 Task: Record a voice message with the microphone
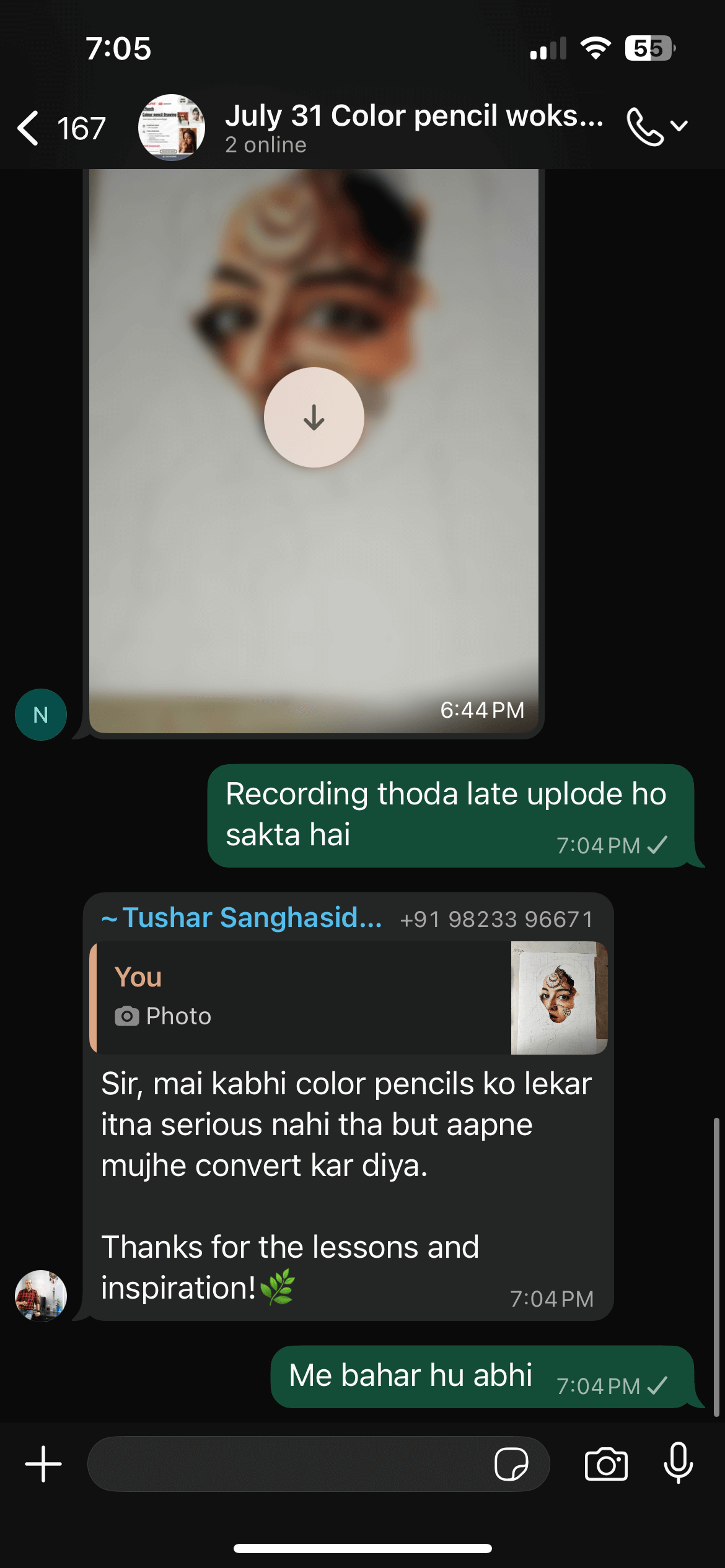[679, 1463]
